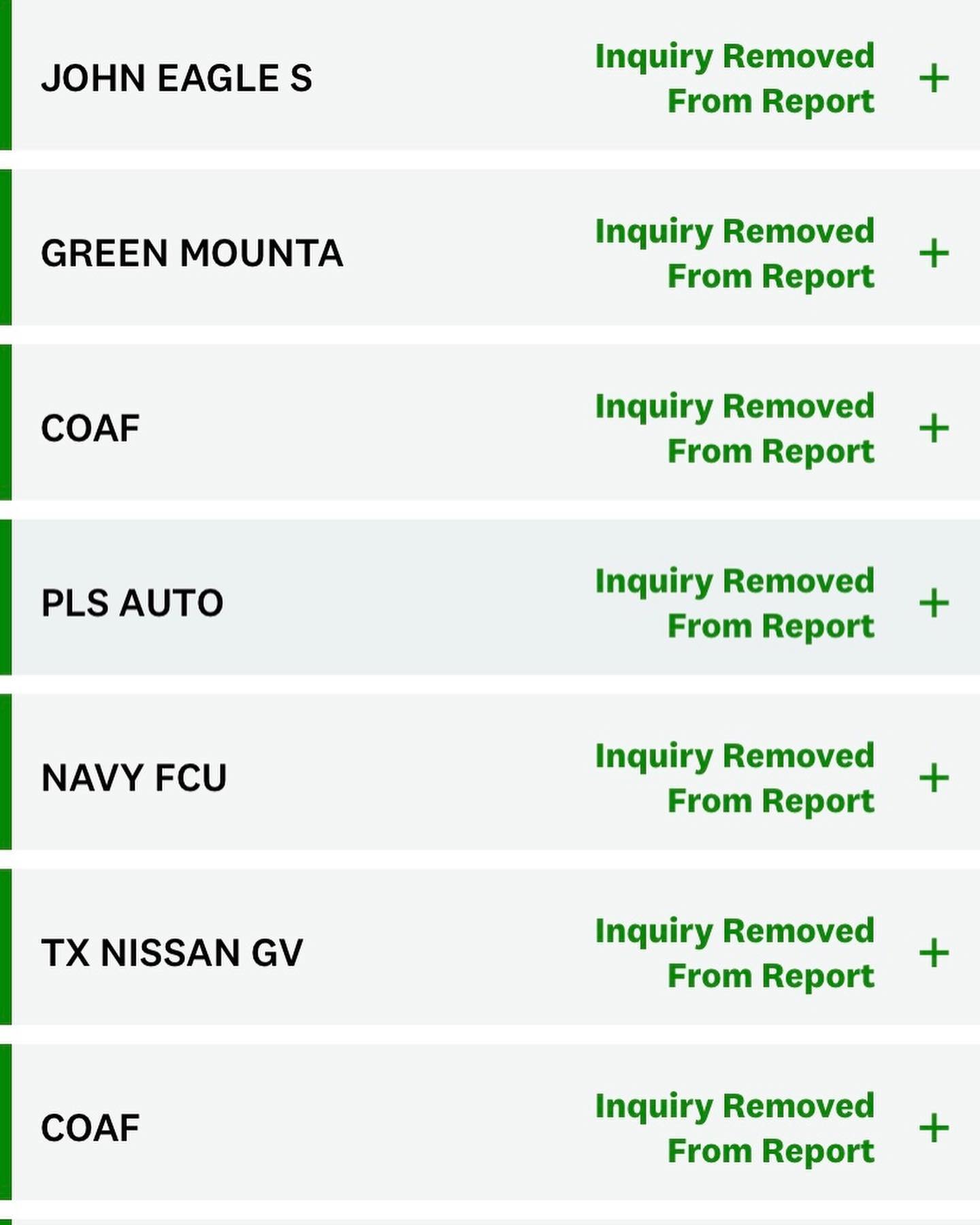Expand the NAVY FCU inquiry
The height and width of the screenshot is (1225, 980).
(934, 778)
